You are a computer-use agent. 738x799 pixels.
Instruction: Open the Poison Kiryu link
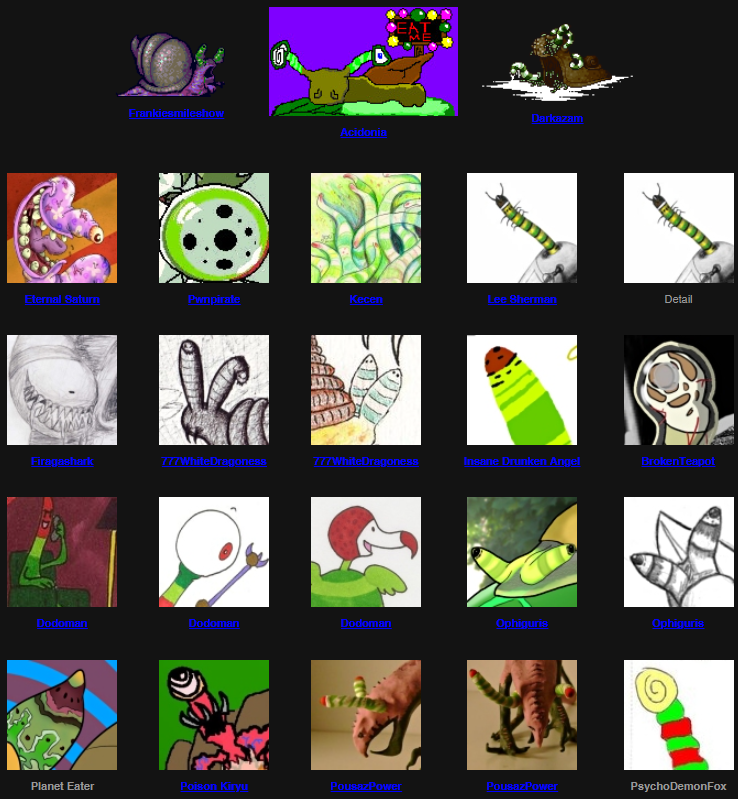(x=214, y=787)
